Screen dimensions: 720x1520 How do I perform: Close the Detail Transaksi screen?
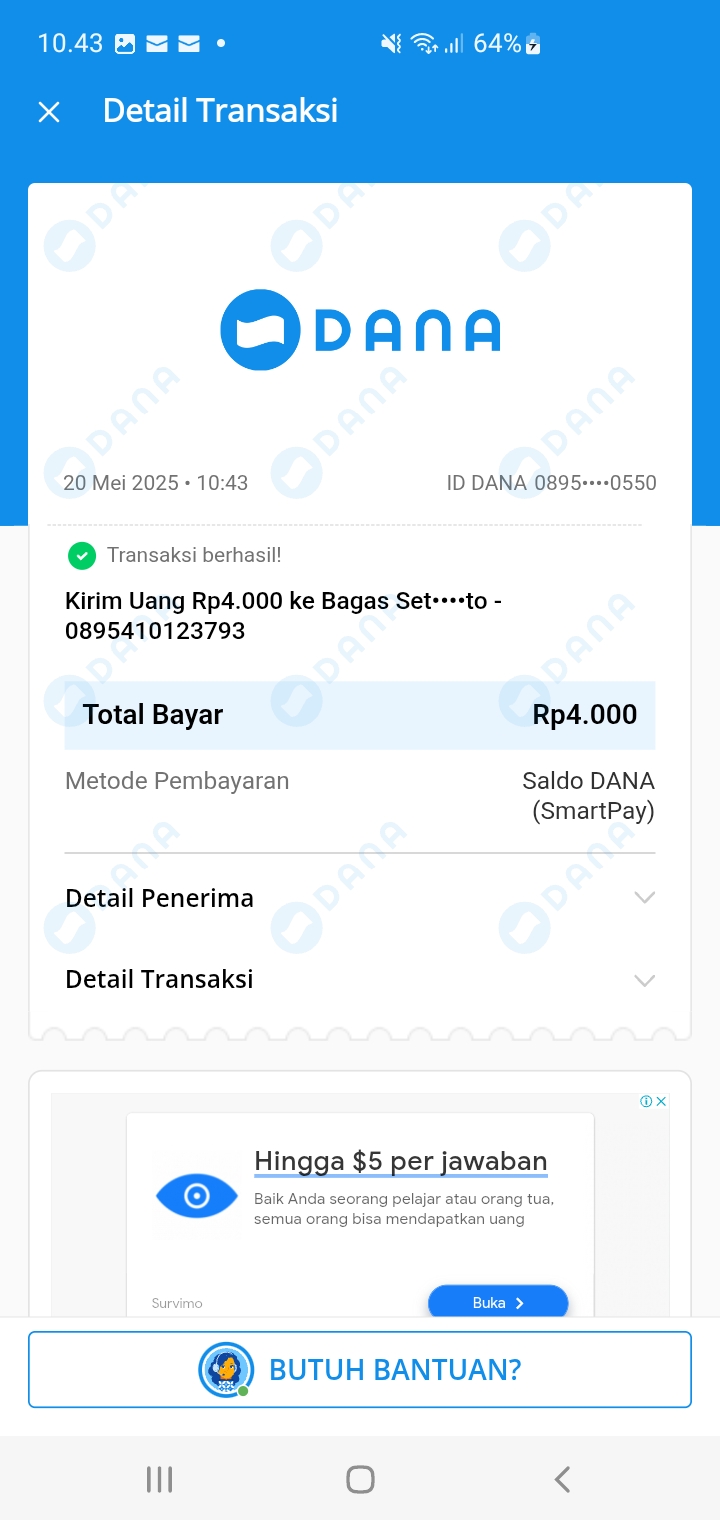point(49,112)
